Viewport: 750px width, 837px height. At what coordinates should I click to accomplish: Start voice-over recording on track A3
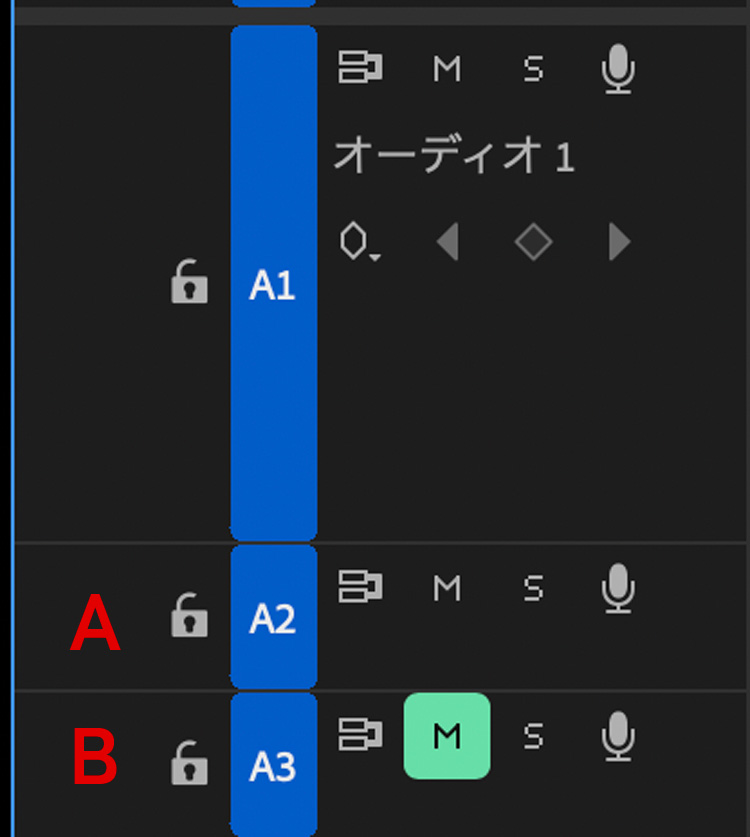tap(619, 737)
